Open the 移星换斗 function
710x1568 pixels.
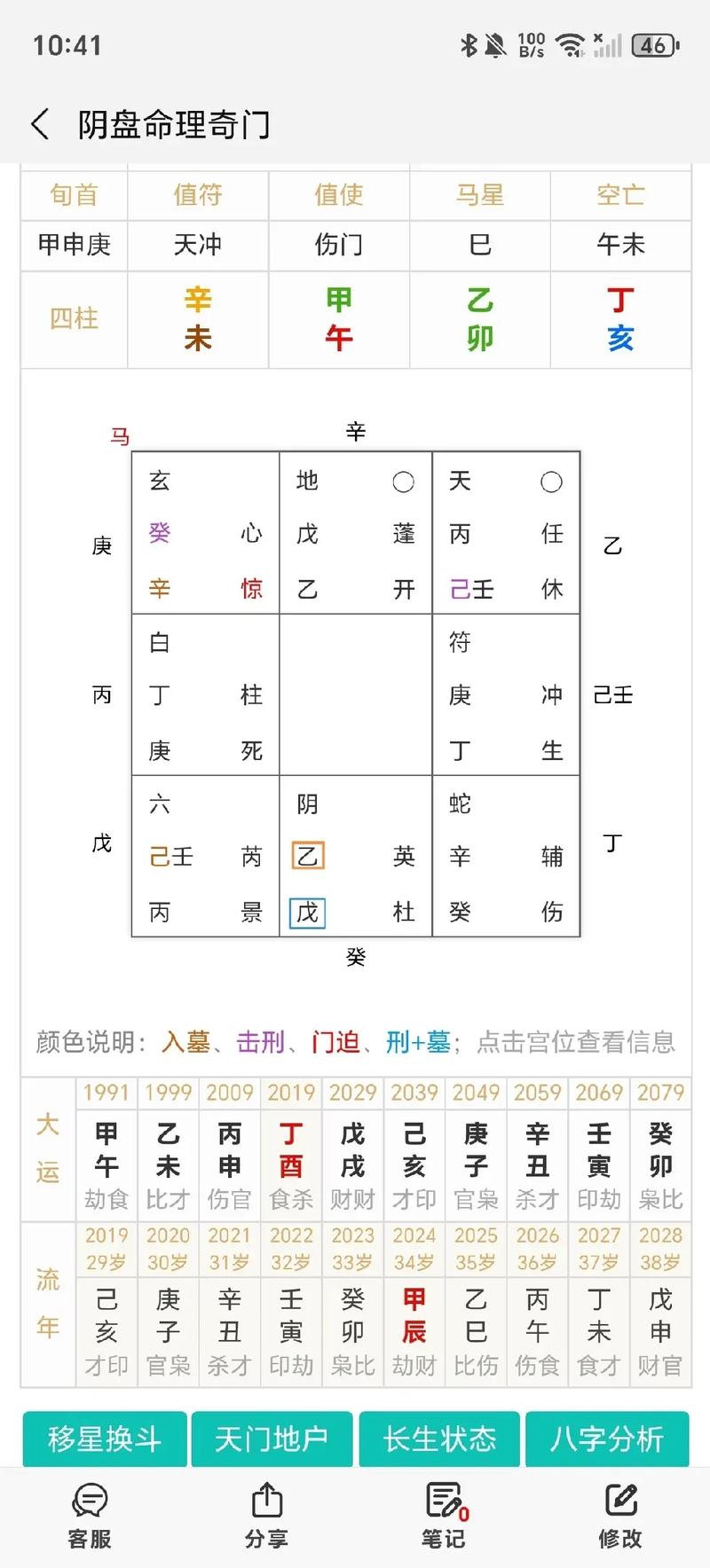tap(105, 1439)
